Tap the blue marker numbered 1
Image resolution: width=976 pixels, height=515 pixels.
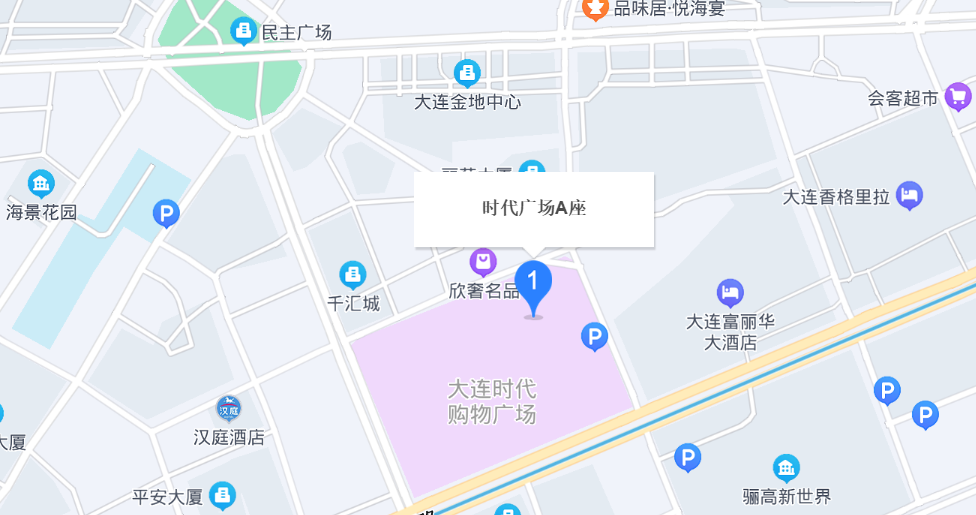(x=533, y=284)
